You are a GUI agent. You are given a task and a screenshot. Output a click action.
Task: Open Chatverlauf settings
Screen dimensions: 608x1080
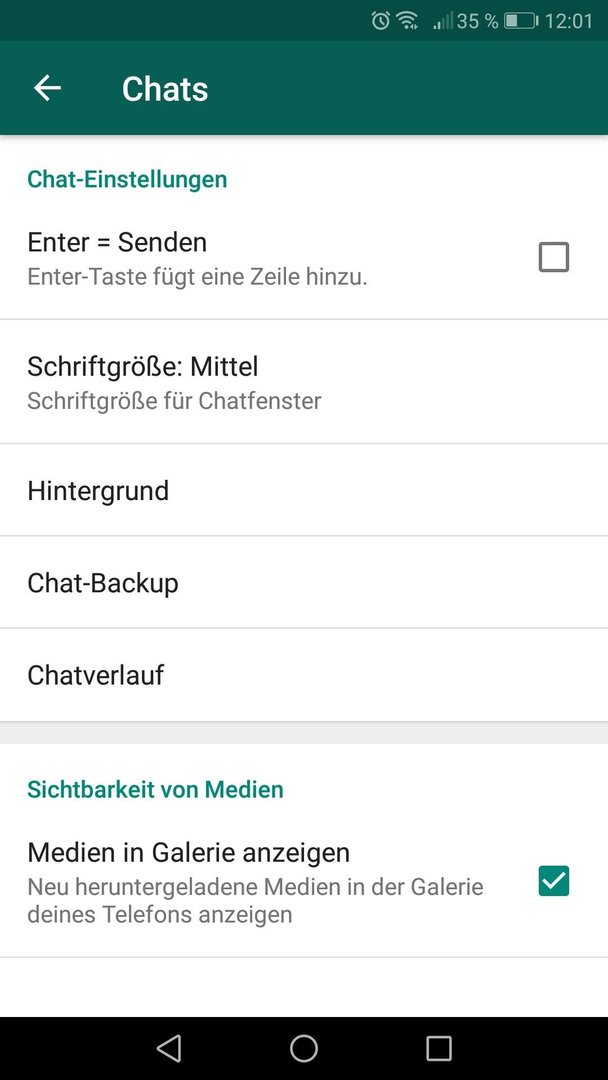pos(304,675)
